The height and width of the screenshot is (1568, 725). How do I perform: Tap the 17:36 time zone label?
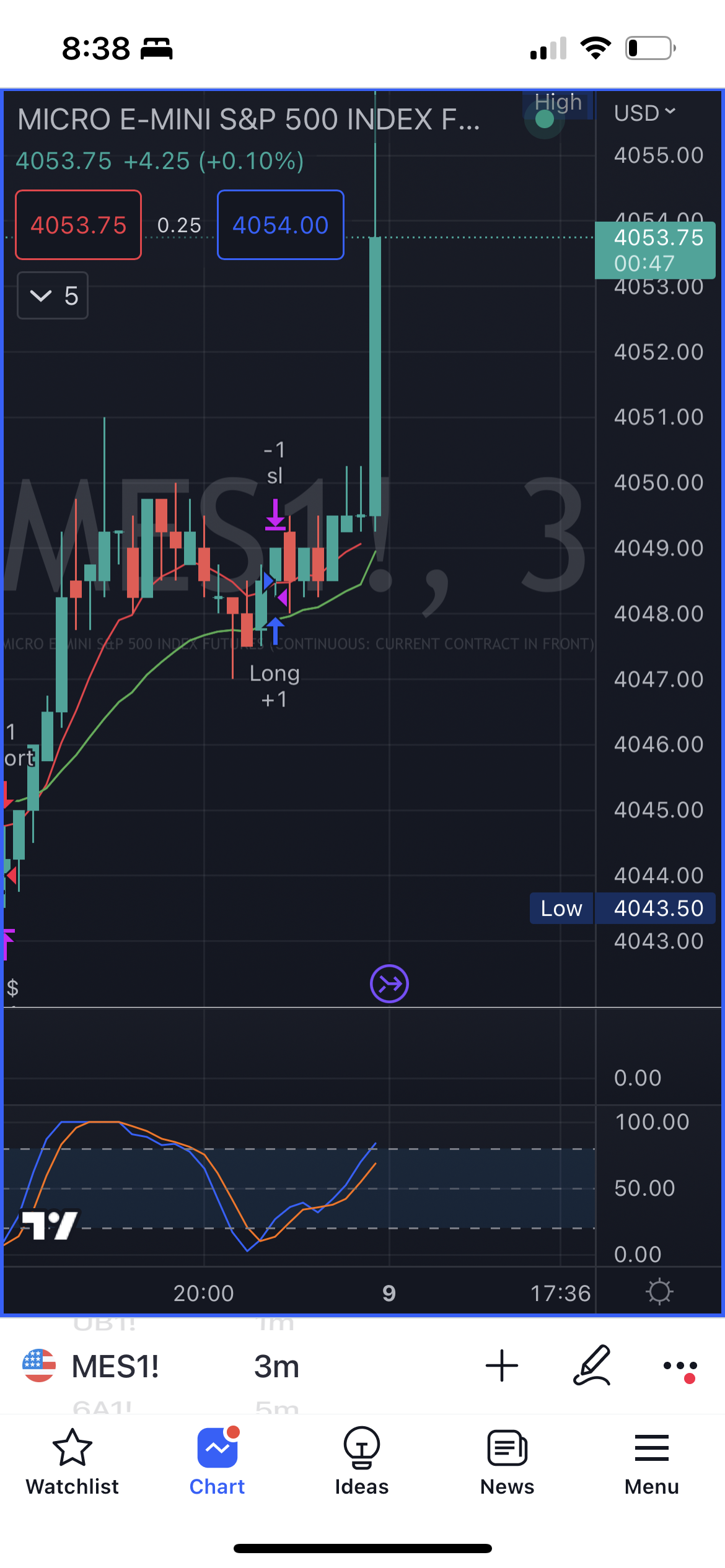pyautogui.click(x=561, y=1293)
